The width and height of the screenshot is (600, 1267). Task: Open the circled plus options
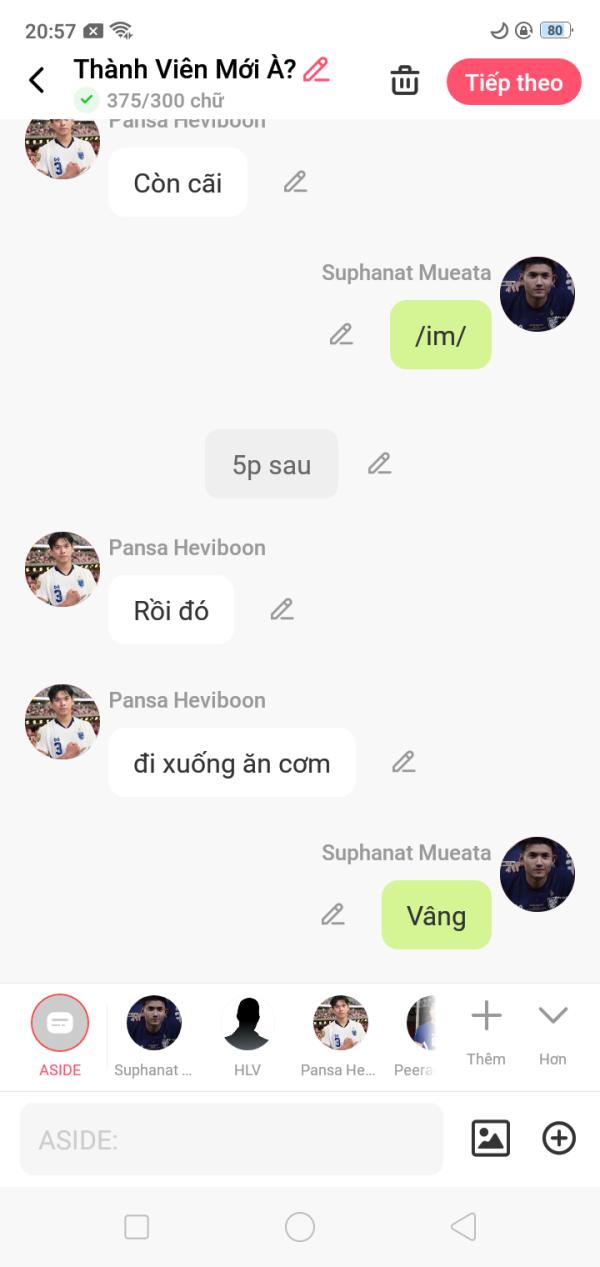[559, 1138]
